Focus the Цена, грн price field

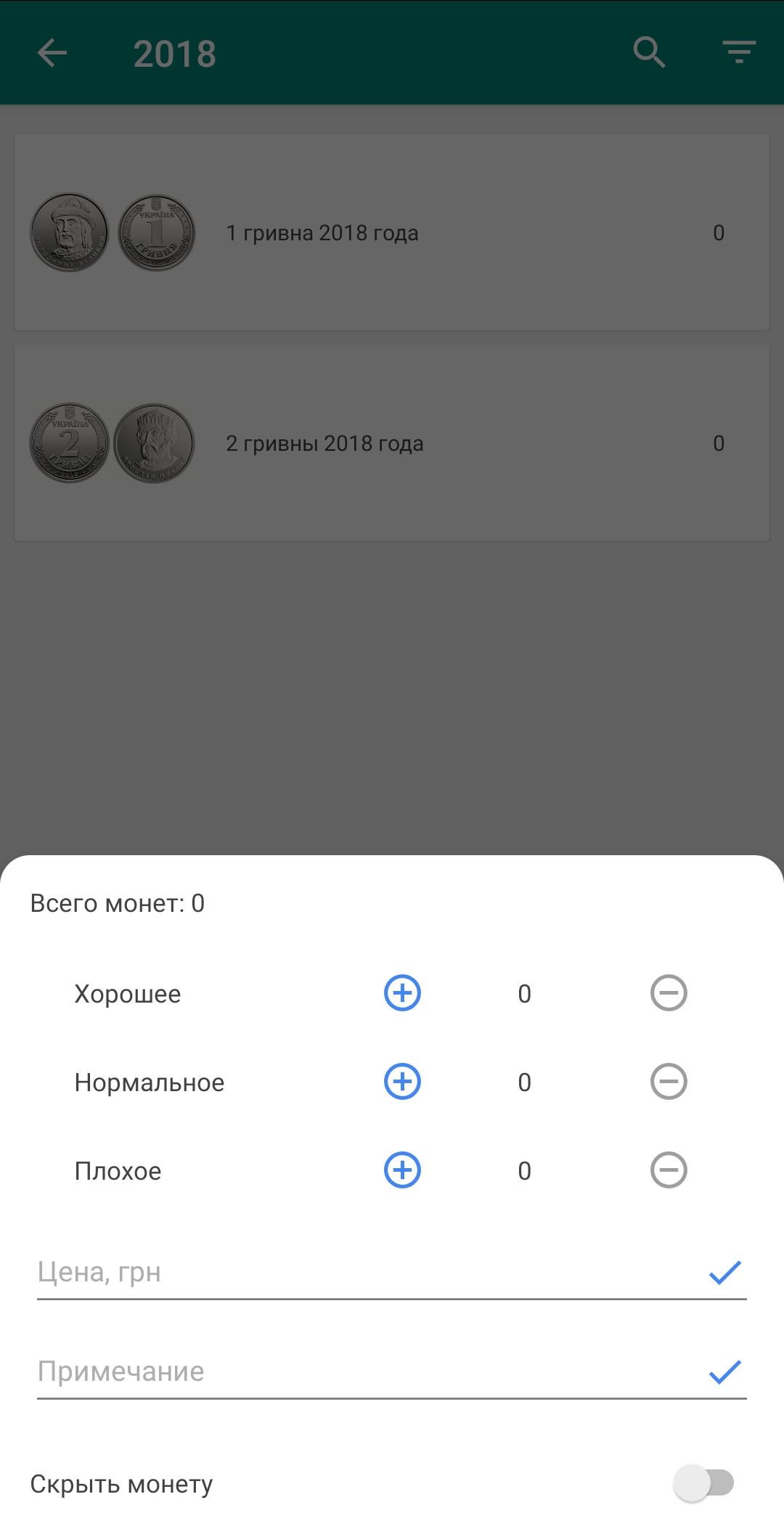363,1272
